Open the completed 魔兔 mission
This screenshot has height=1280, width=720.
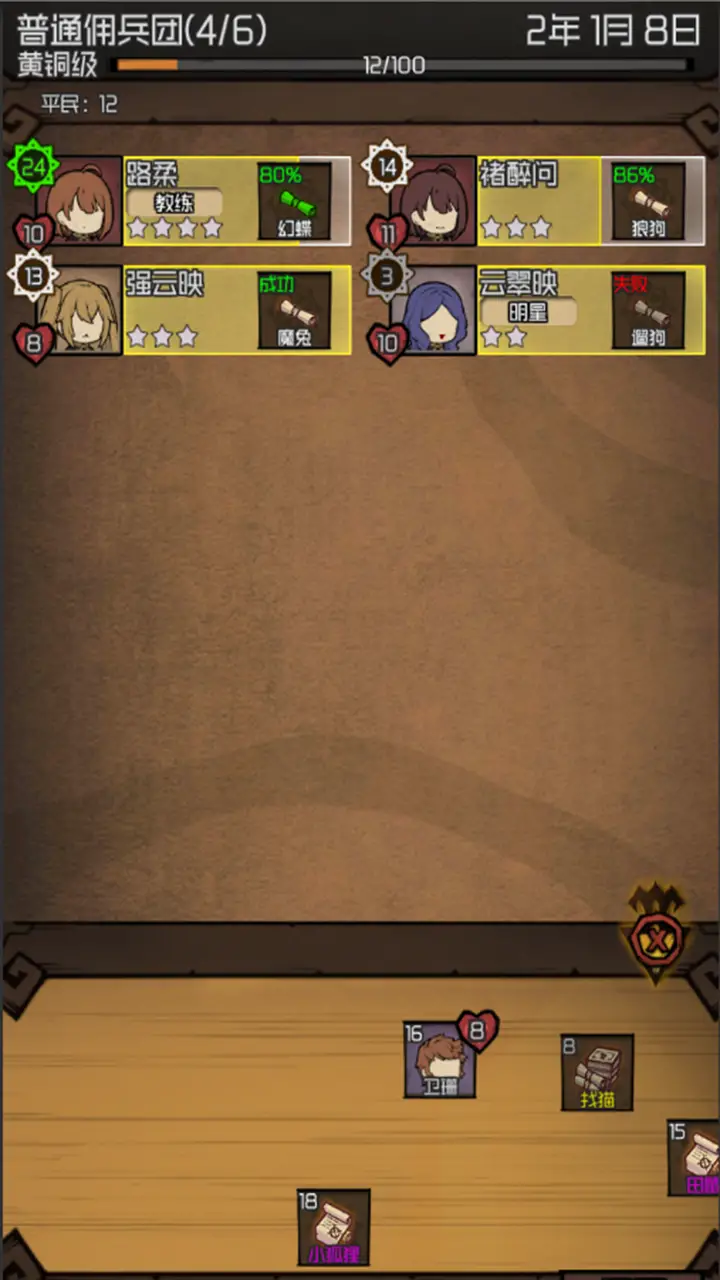point(294,310)
